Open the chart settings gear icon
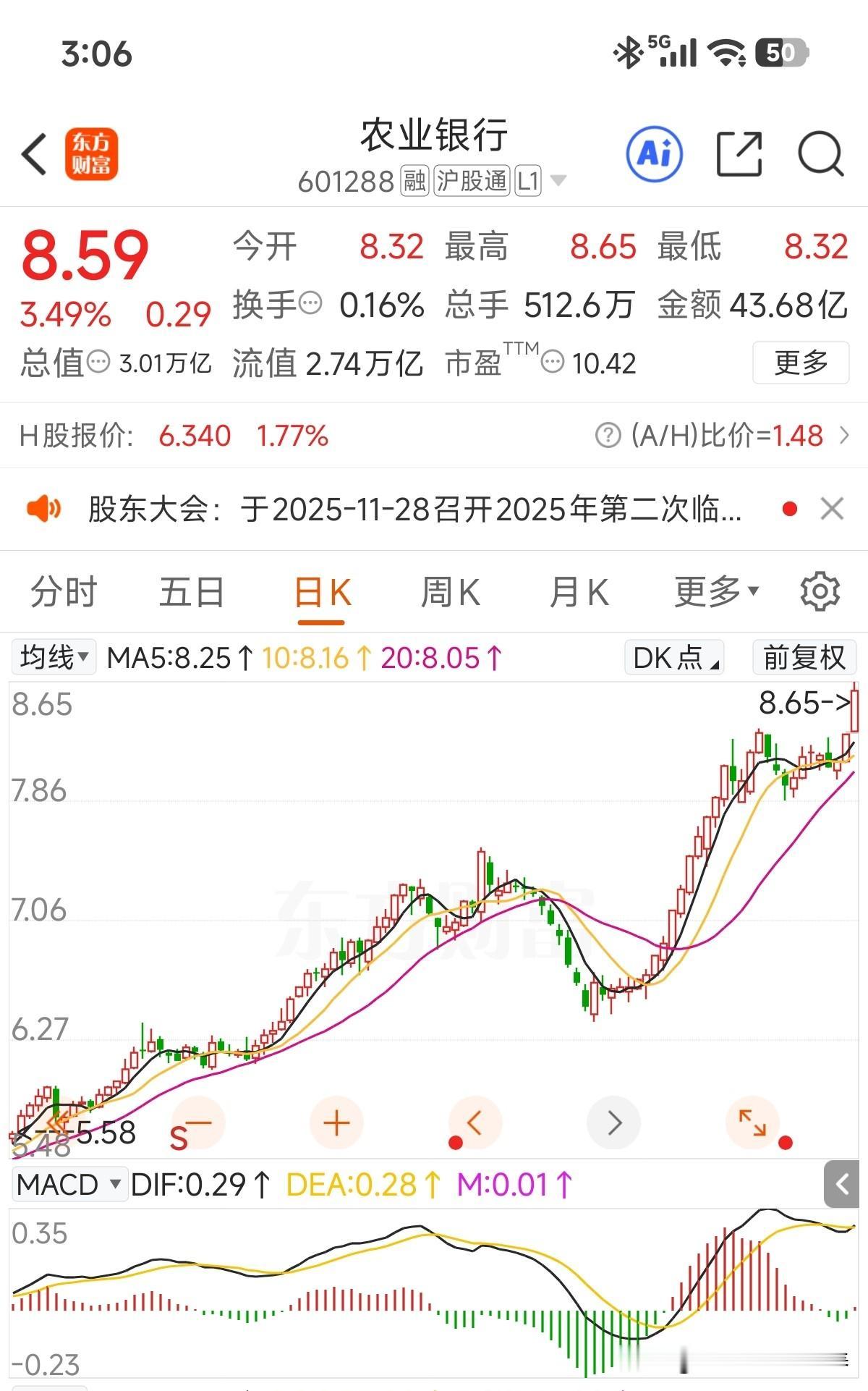 pos(818,591)
